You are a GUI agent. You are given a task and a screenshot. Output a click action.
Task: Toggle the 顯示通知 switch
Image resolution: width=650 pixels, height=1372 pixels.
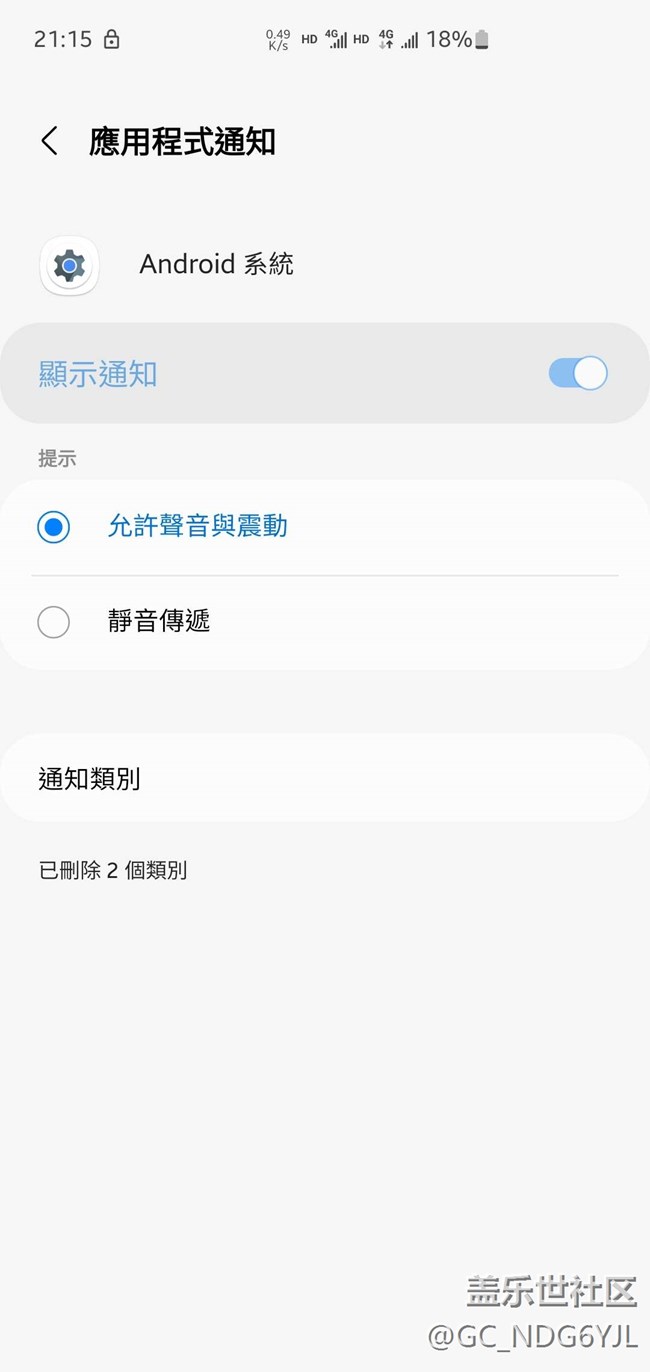coord(577,374)
